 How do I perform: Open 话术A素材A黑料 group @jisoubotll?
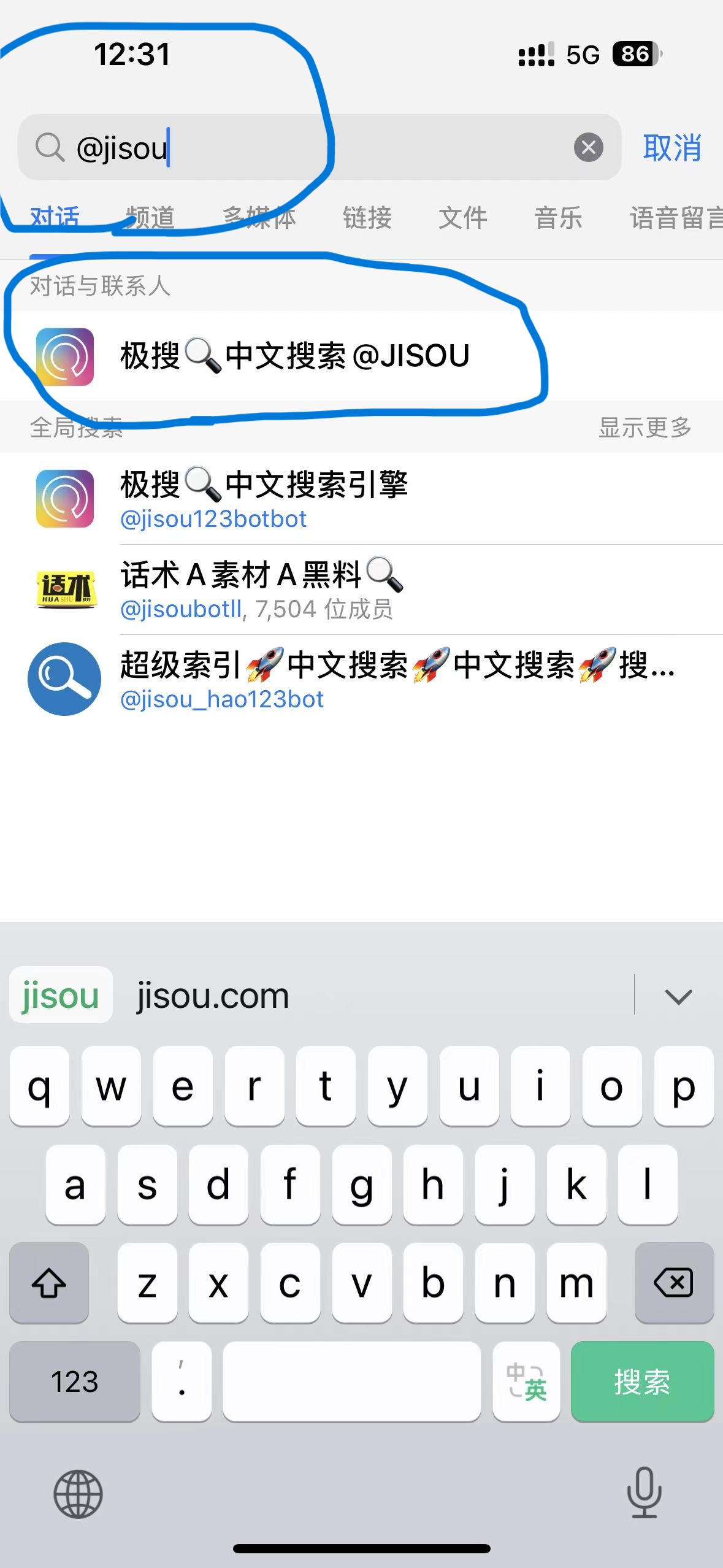361,590
